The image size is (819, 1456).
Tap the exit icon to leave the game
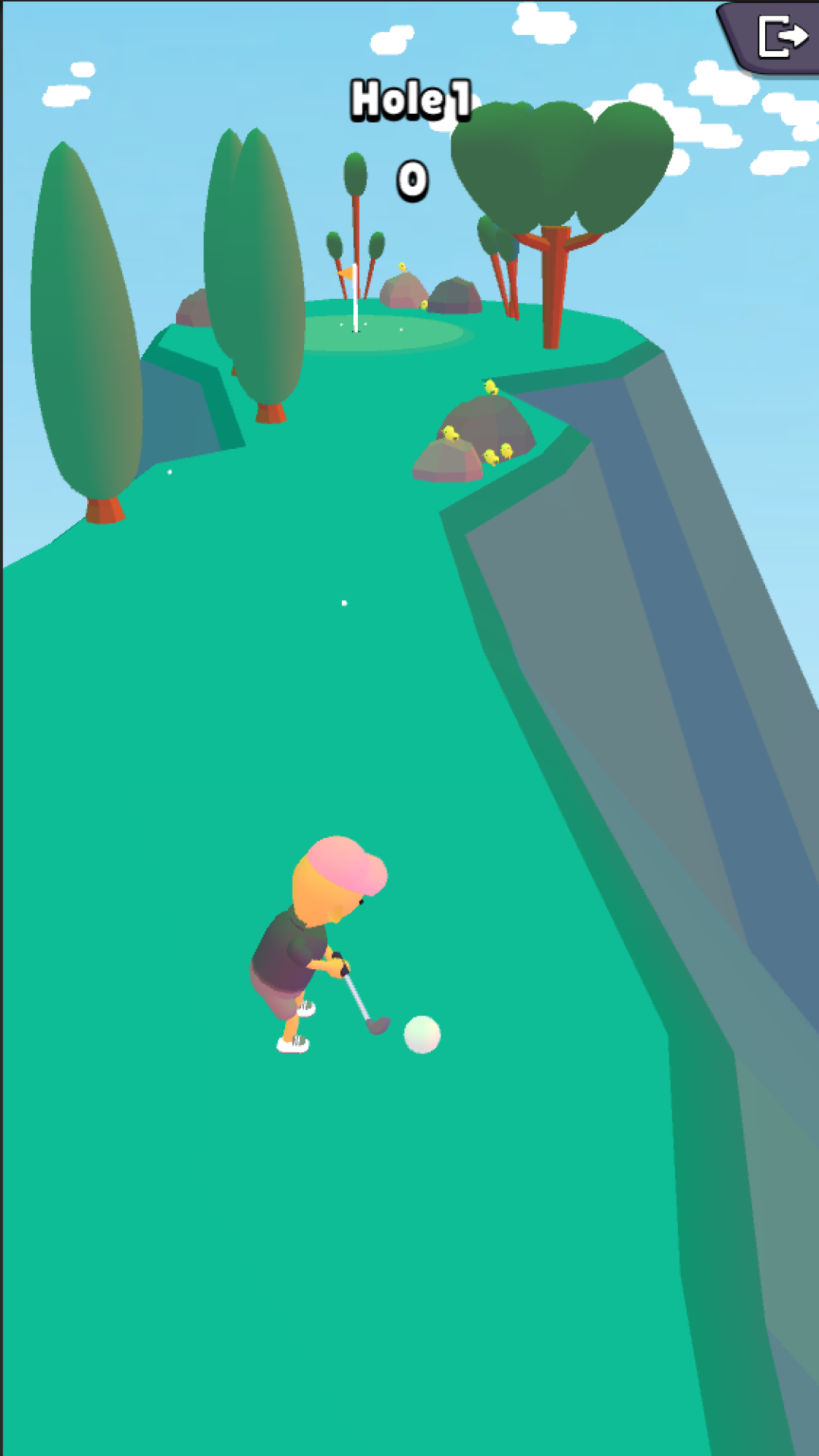[x=781, y=36]
